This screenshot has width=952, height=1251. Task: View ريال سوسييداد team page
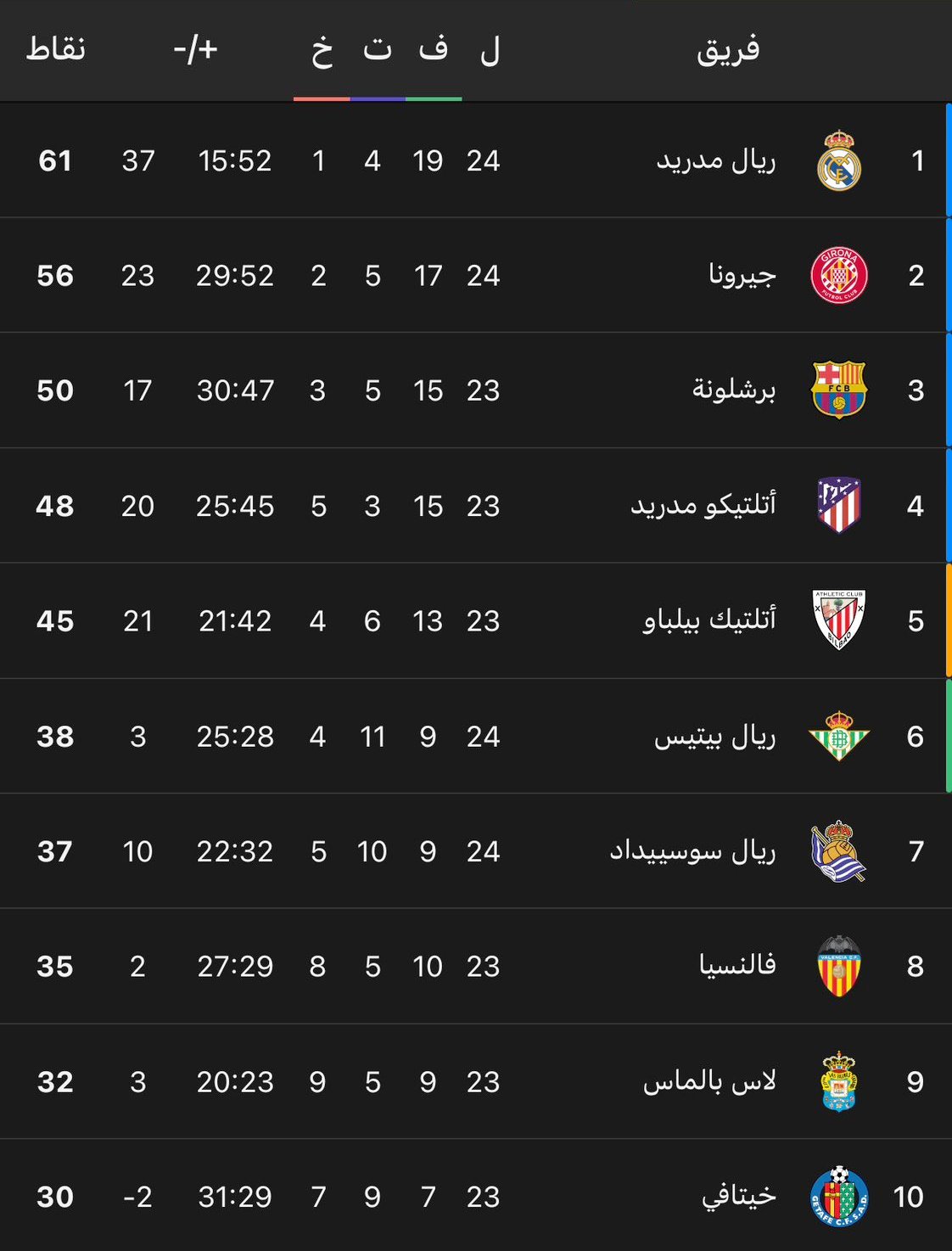coord(692,851)
